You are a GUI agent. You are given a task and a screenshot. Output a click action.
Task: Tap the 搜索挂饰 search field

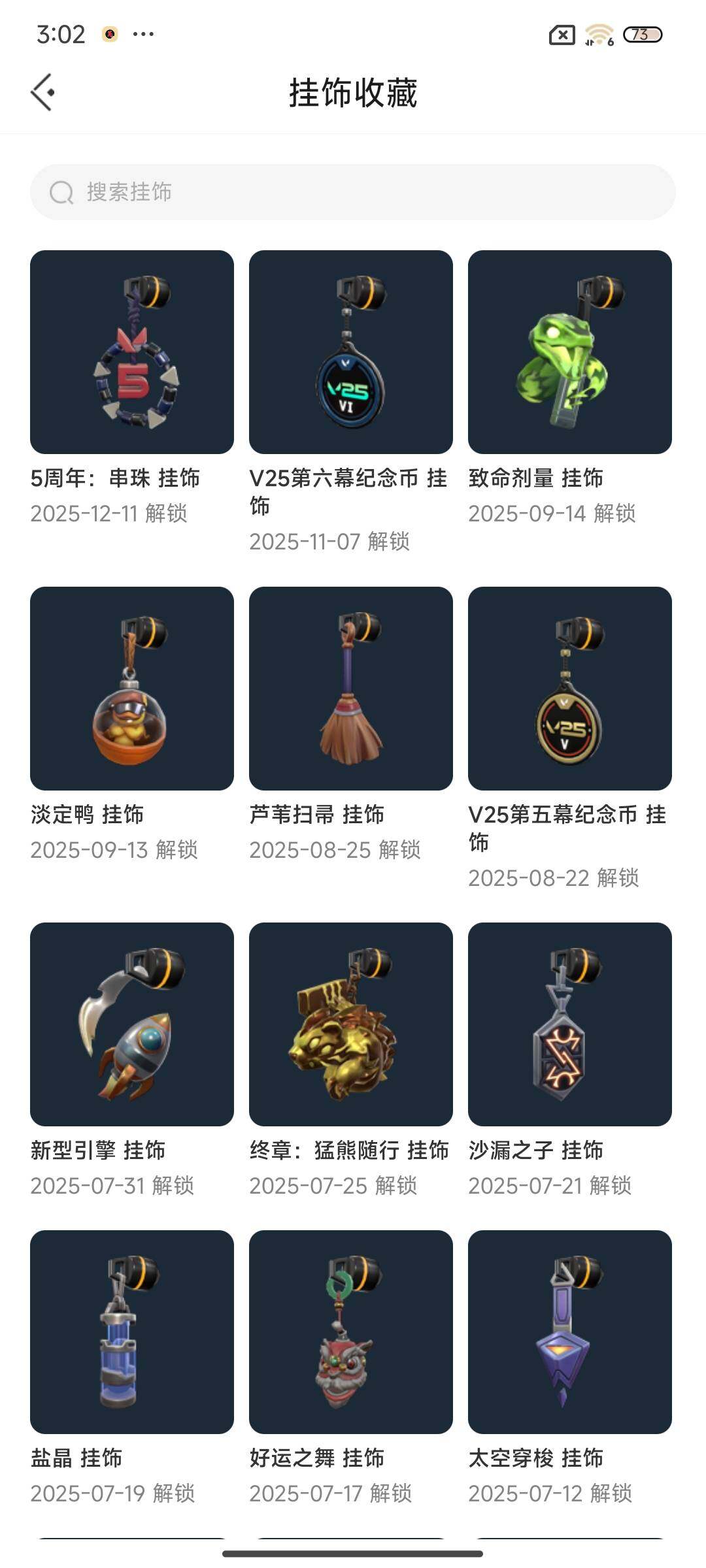(353, 192)
